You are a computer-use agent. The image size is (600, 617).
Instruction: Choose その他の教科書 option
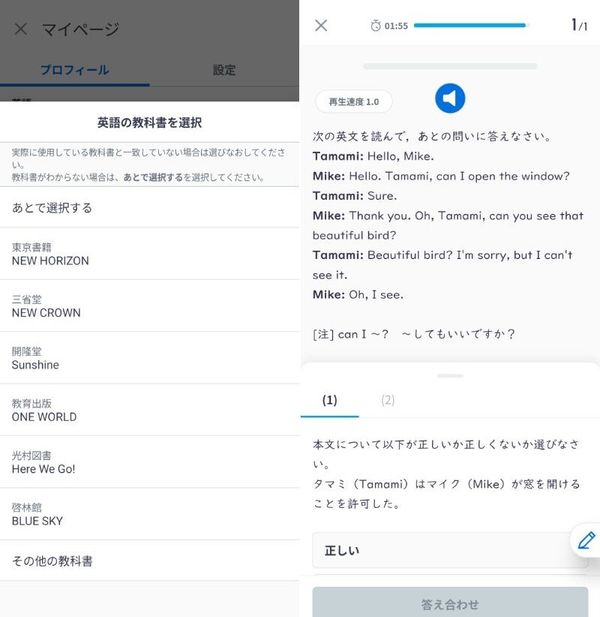click(150, 560)
